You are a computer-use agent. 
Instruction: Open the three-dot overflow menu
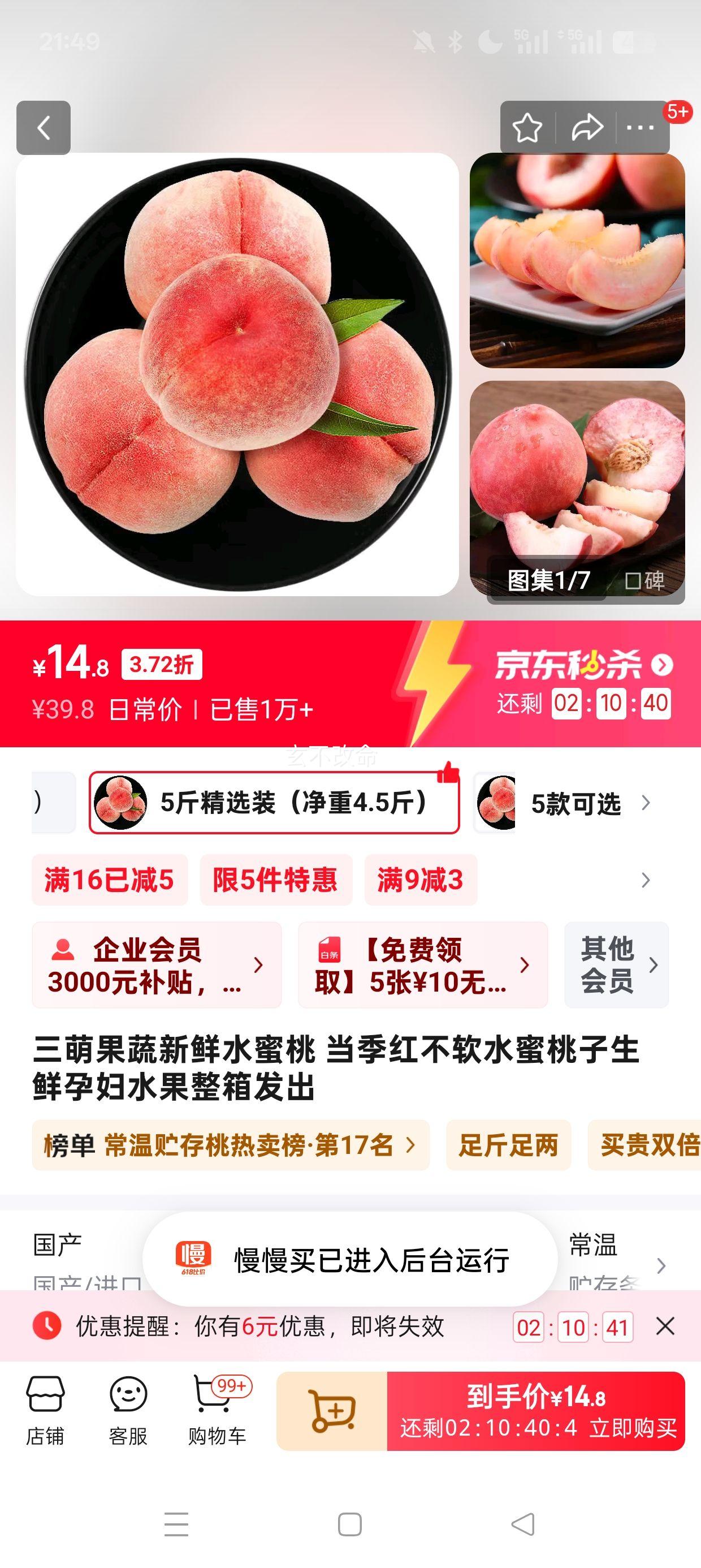point(640,128)
